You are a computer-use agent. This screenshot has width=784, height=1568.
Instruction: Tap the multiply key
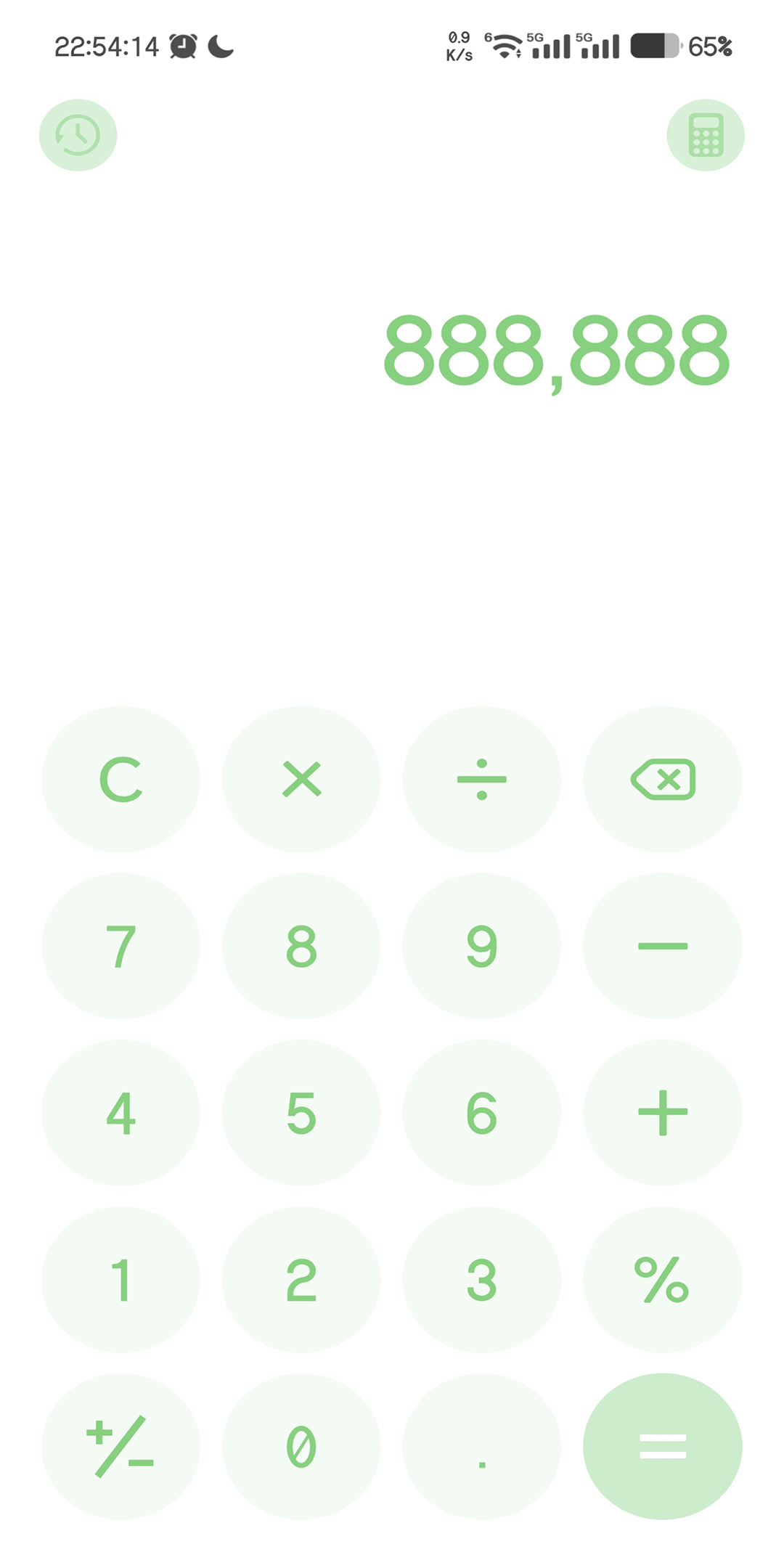pyautogui.click(x=301, y=779)
